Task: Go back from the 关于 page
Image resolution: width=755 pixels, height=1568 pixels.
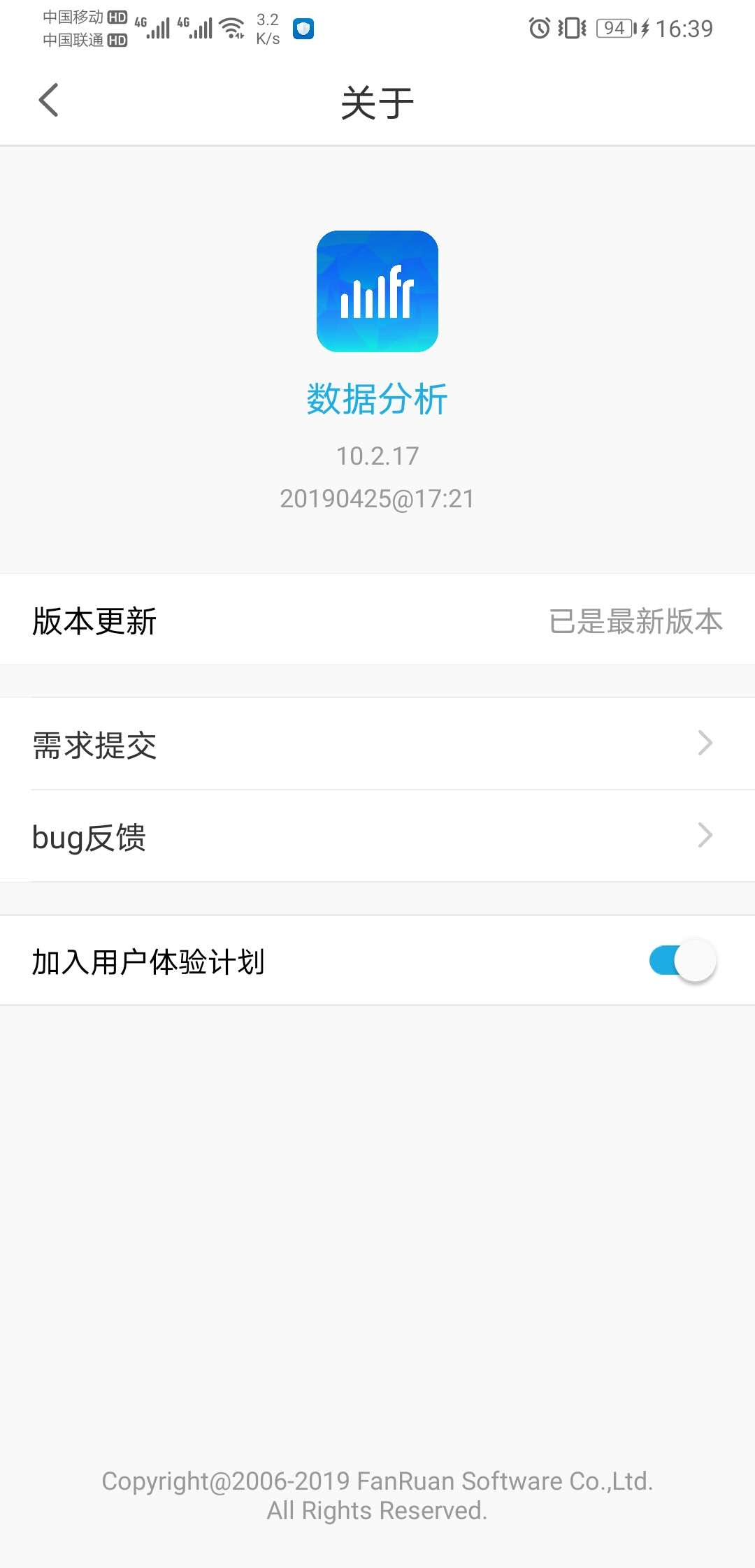Action: [x=48, y=101]
